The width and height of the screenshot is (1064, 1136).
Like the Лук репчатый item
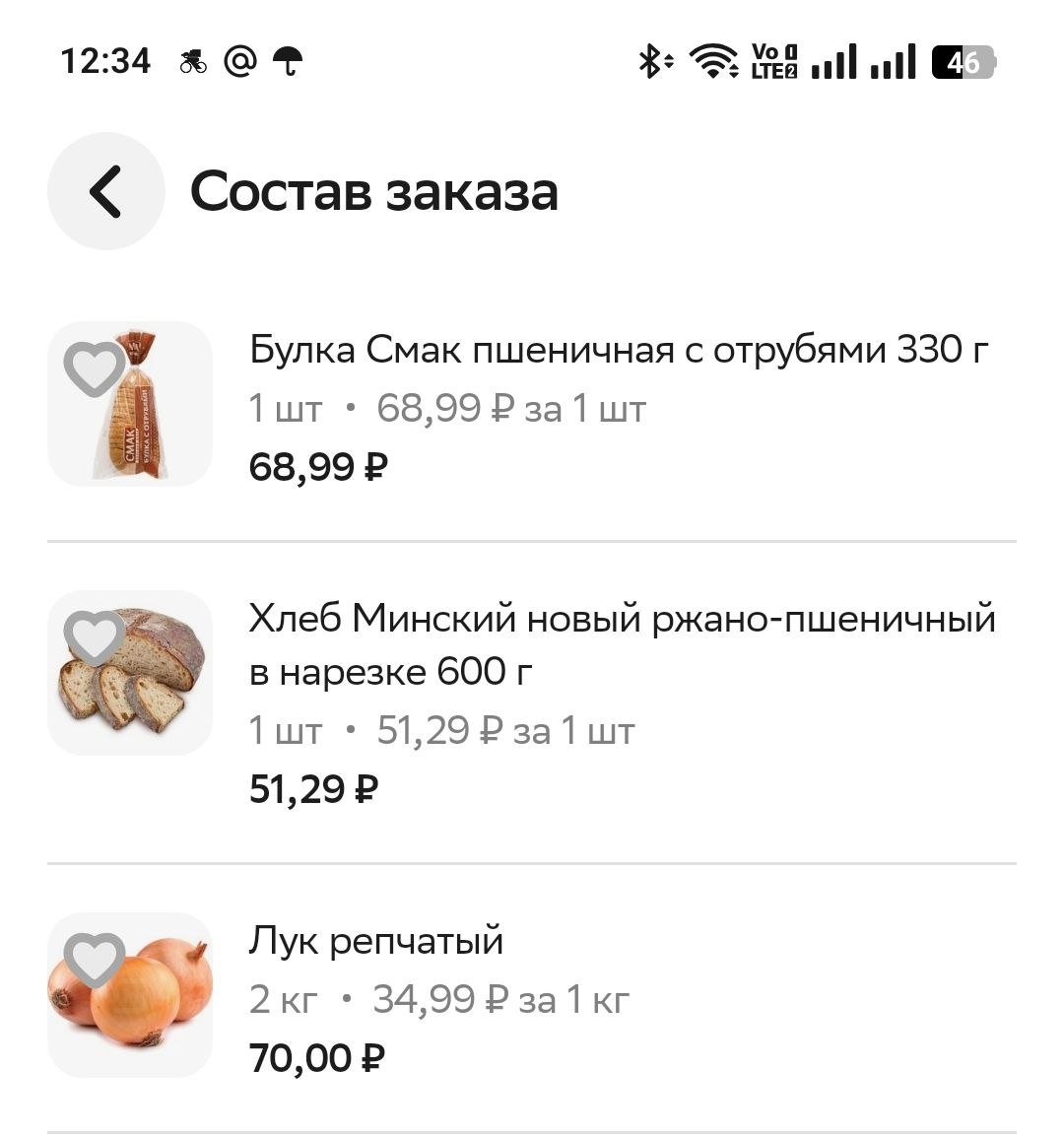pyautogui.click(x=95, y=959)
